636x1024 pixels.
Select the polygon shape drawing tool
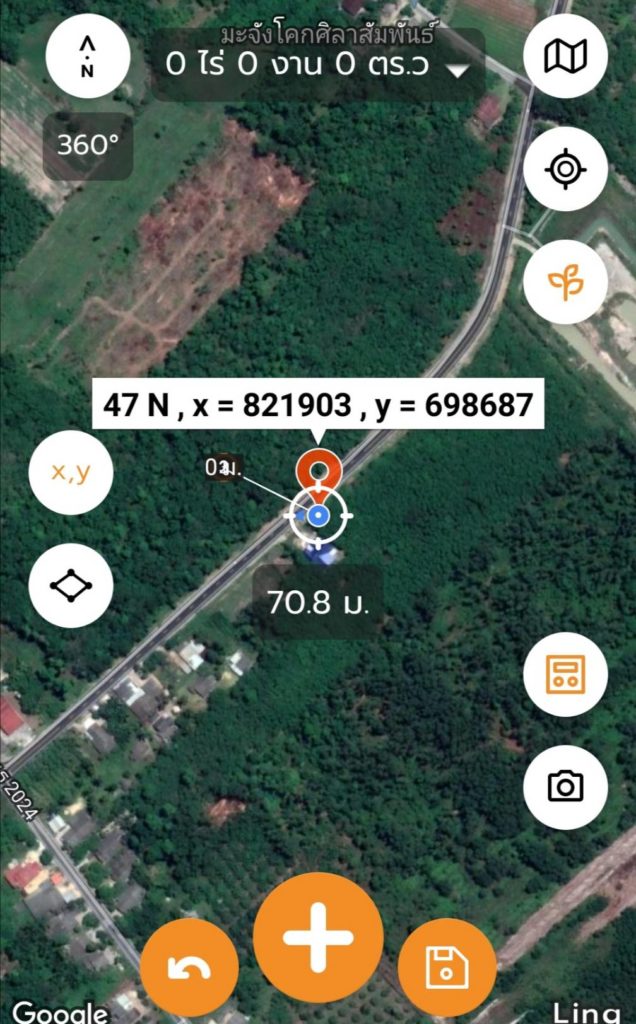71,585
